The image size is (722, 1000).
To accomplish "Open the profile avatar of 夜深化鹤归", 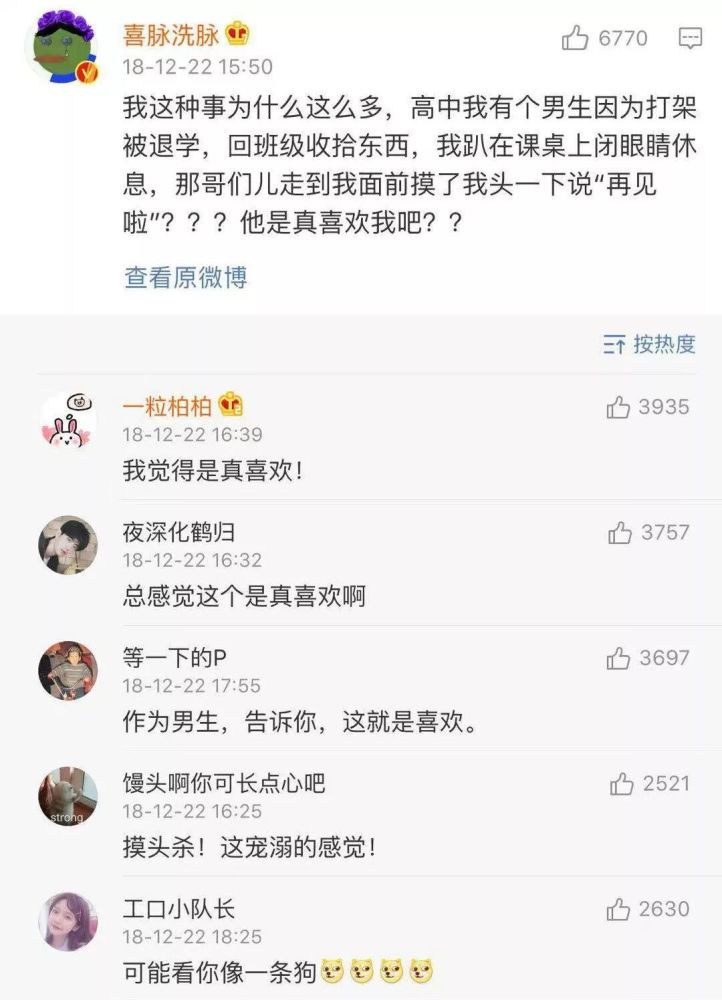I will [x=67, y=545].
